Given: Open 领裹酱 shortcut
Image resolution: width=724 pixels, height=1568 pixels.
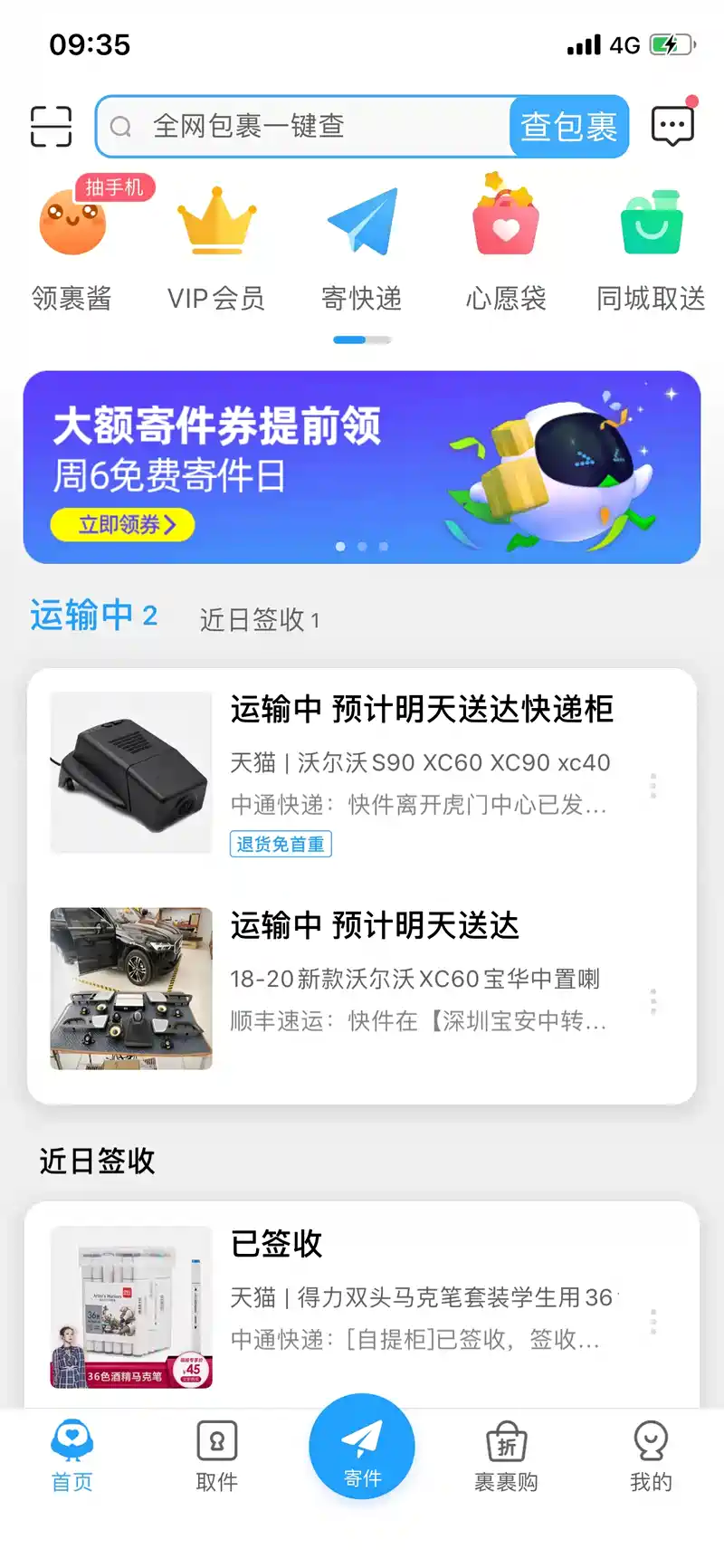Looking at the screenshot, I should pyautogui.click(x=72, y=244).
